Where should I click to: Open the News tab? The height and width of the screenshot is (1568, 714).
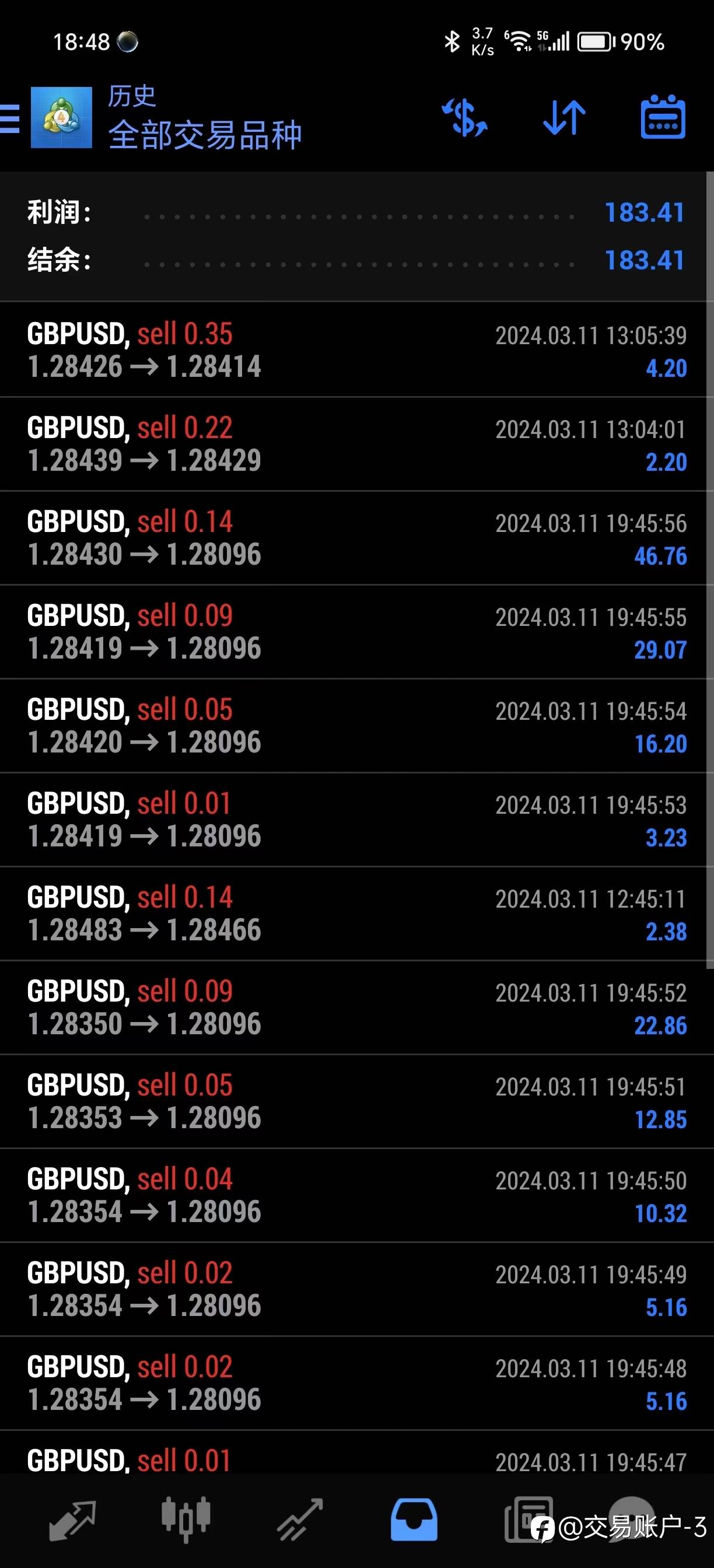(527, 1520)
